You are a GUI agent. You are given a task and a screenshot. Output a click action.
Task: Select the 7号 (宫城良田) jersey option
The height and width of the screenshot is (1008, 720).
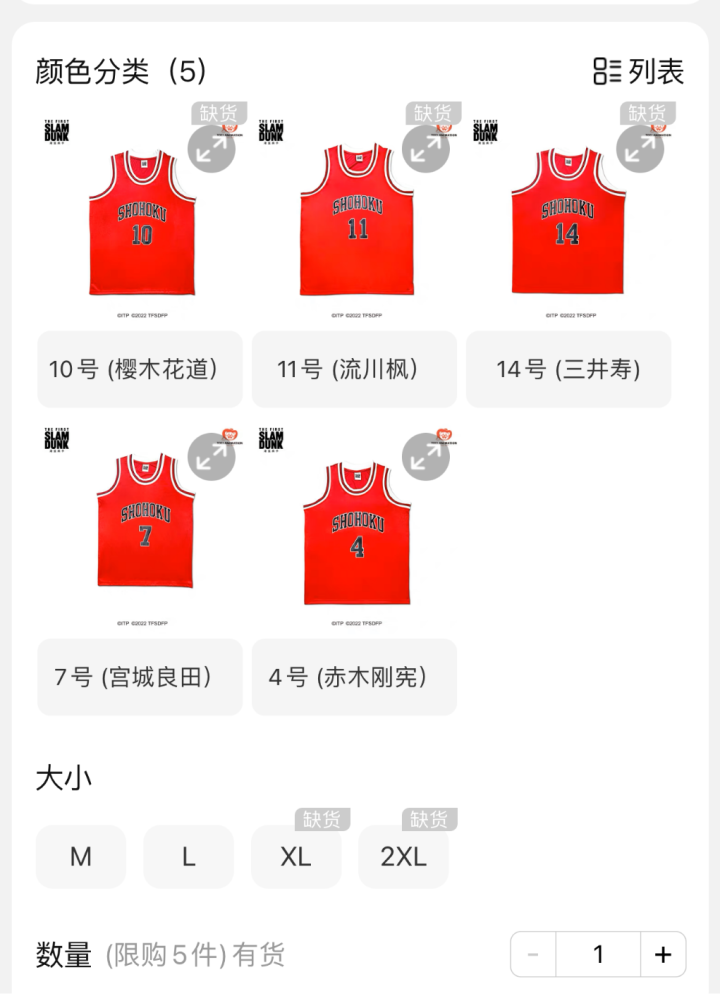pyautogui.click(x=139, y=677)
